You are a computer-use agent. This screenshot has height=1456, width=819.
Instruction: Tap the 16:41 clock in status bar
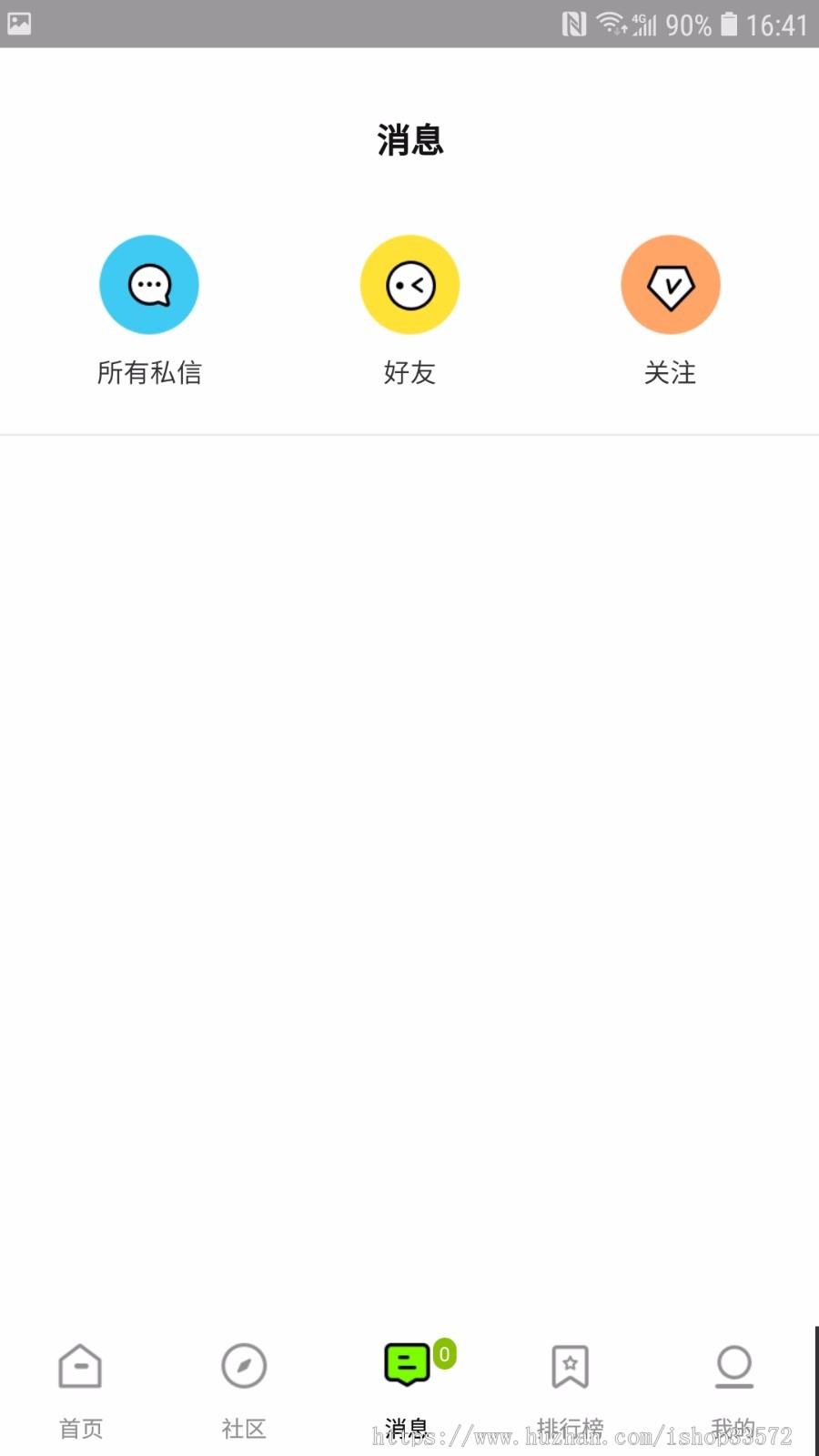pyautogui.click(x=778, y=25)
